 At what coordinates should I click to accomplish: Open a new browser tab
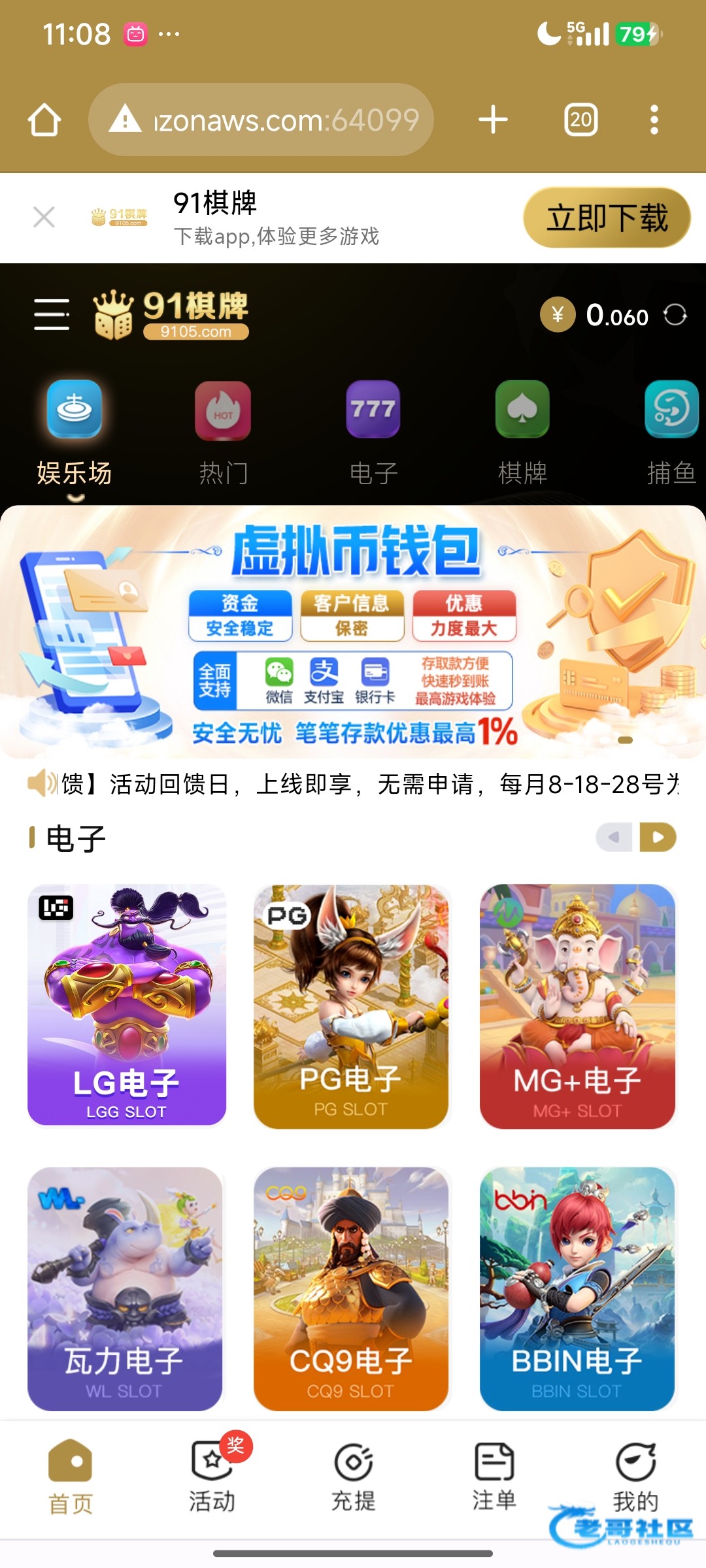[x=493, y=120]
